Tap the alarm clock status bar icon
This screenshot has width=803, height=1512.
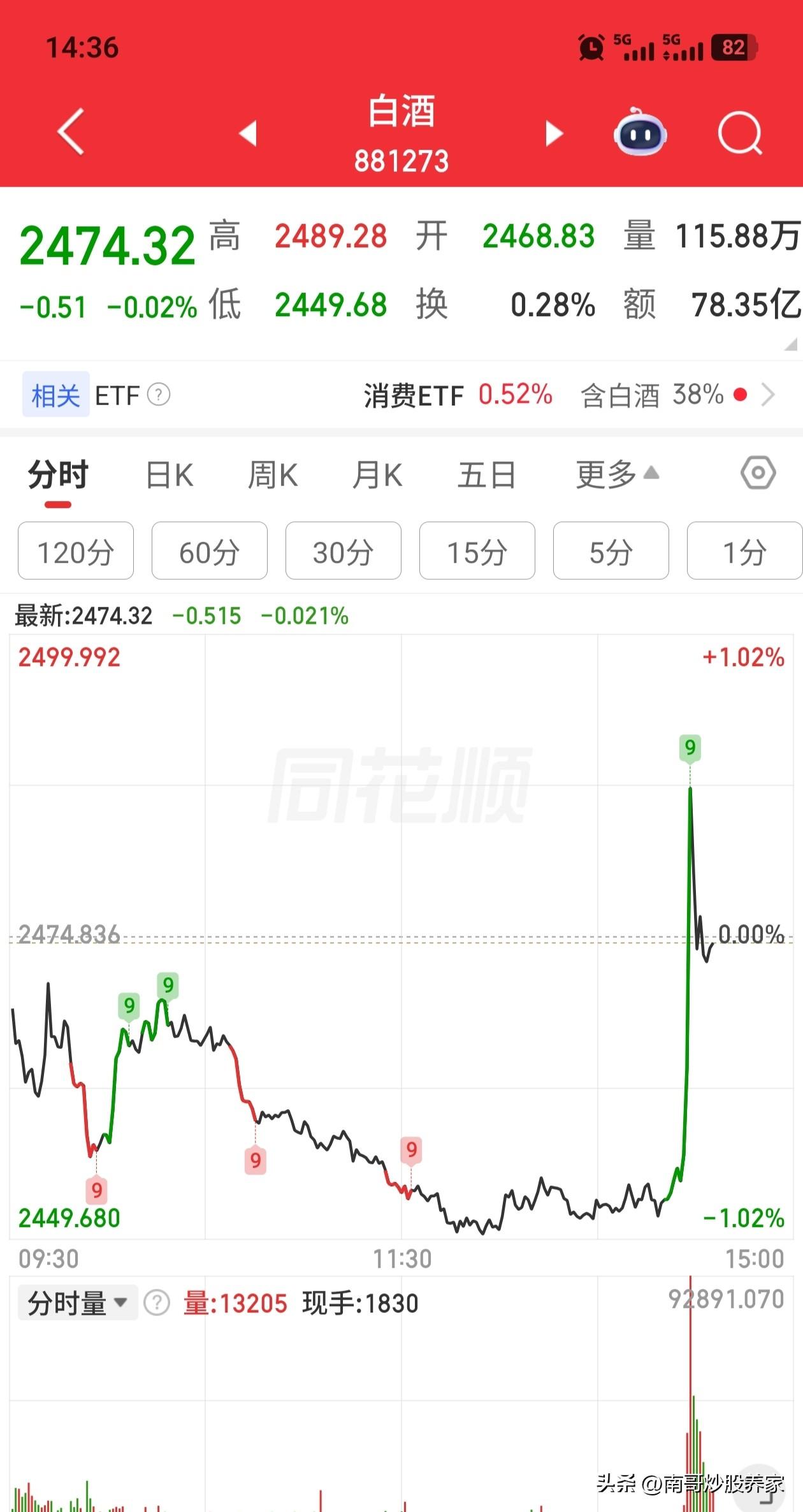590,48
